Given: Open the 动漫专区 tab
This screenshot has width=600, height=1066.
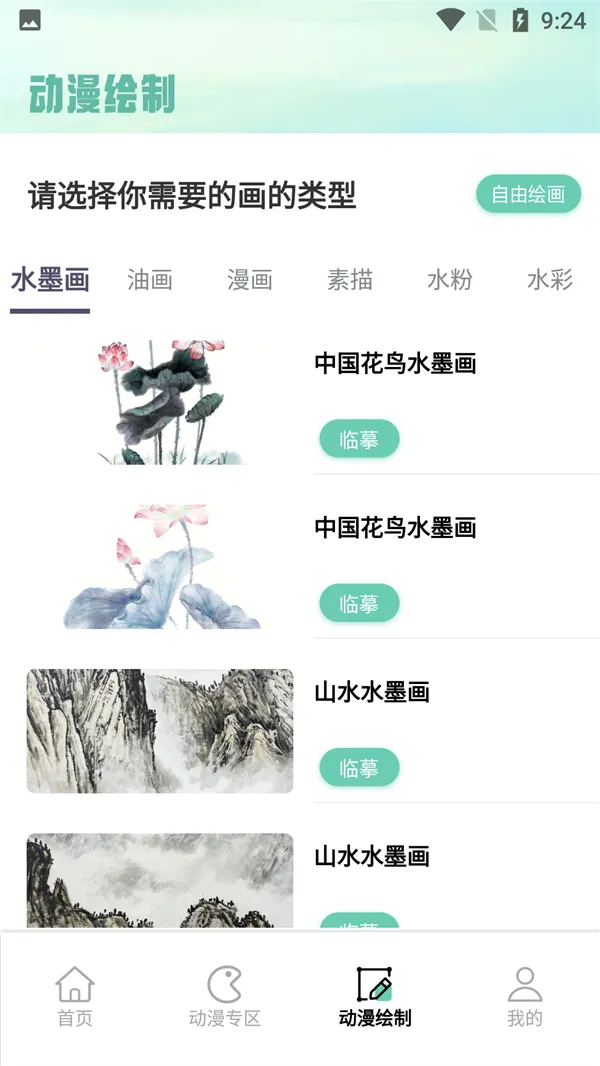Looking at the screenshot, I should [x=225, y=997].
